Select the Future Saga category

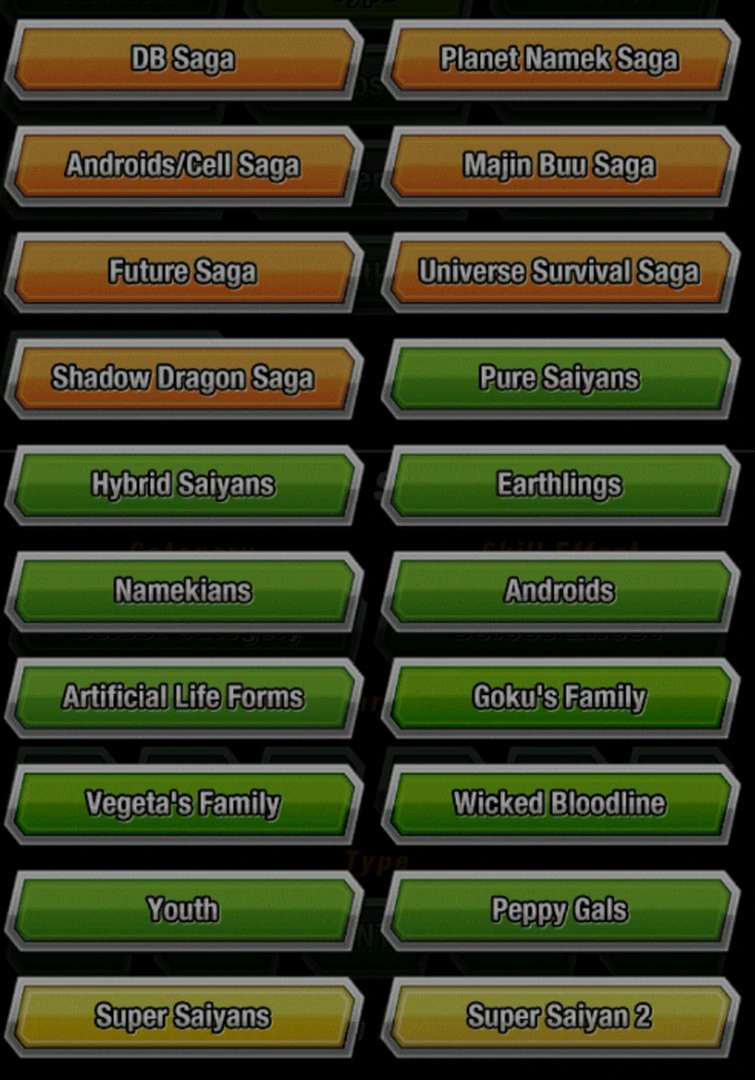click(183, 272)
